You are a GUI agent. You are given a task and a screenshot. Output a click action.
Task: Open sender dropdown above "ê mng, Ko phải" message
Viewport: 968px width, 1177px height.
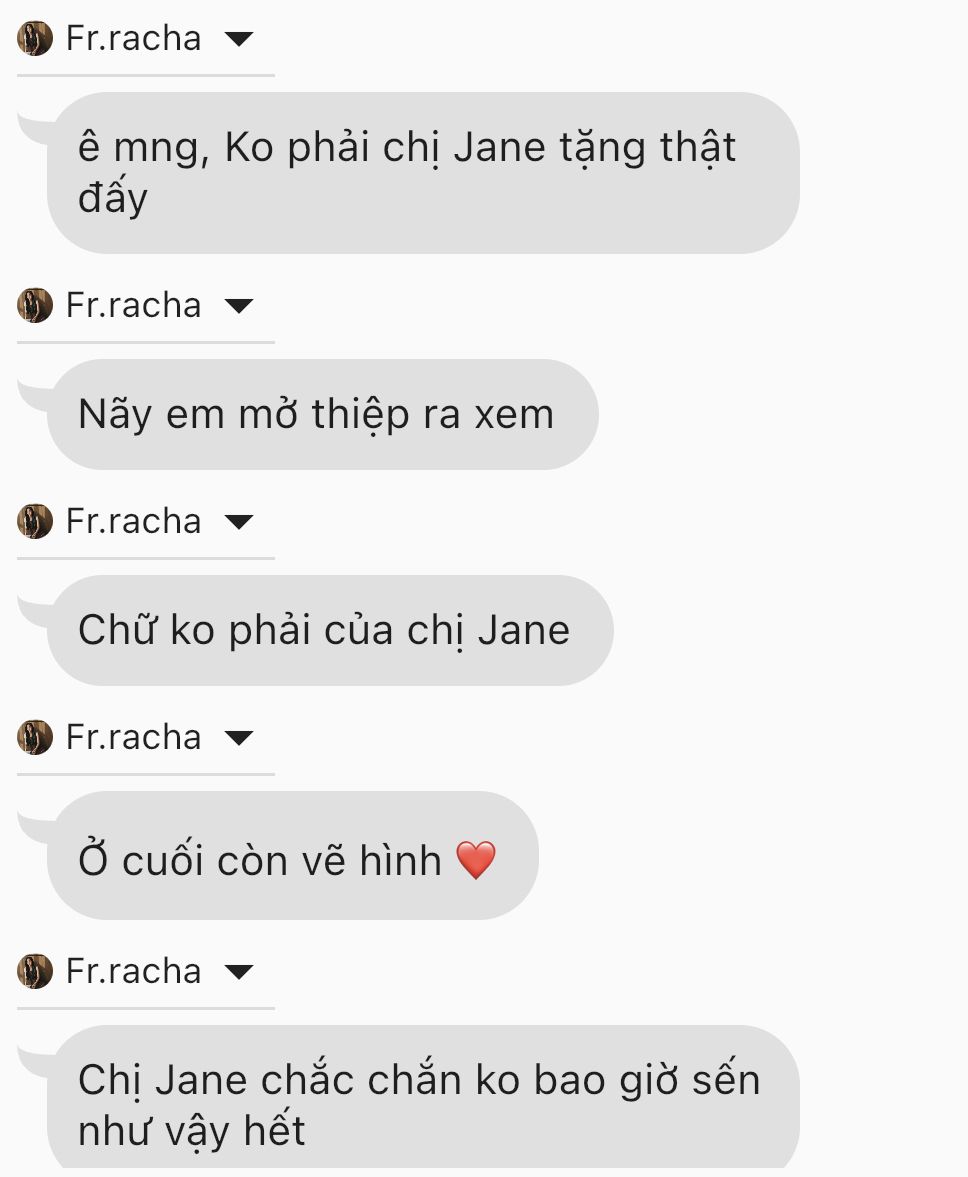[x=239, y=39]
